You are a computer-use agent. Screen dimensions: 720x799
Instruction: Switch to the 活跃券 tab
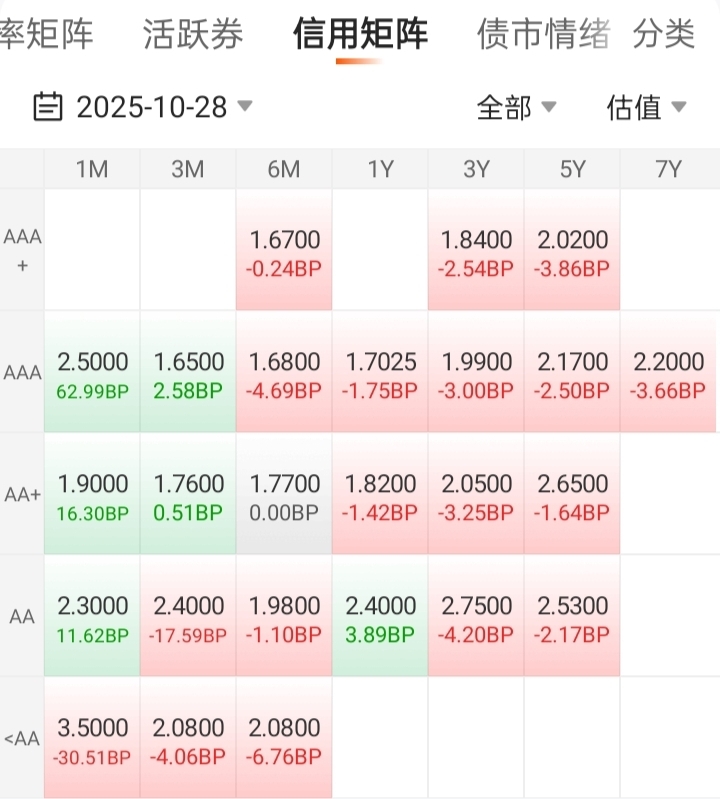point(193,34)
